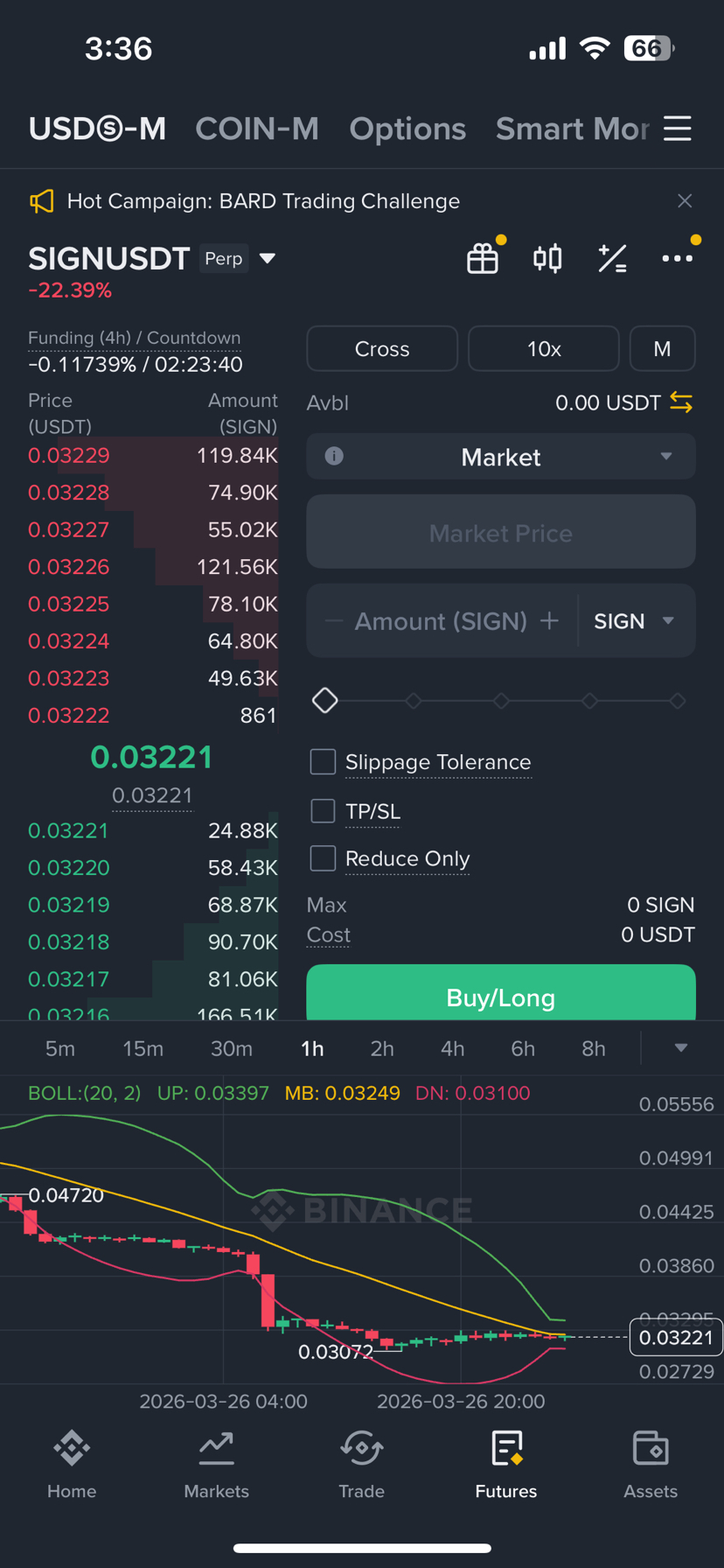
Task: Open the three-dot more options
Action: (x=677, y=258)
